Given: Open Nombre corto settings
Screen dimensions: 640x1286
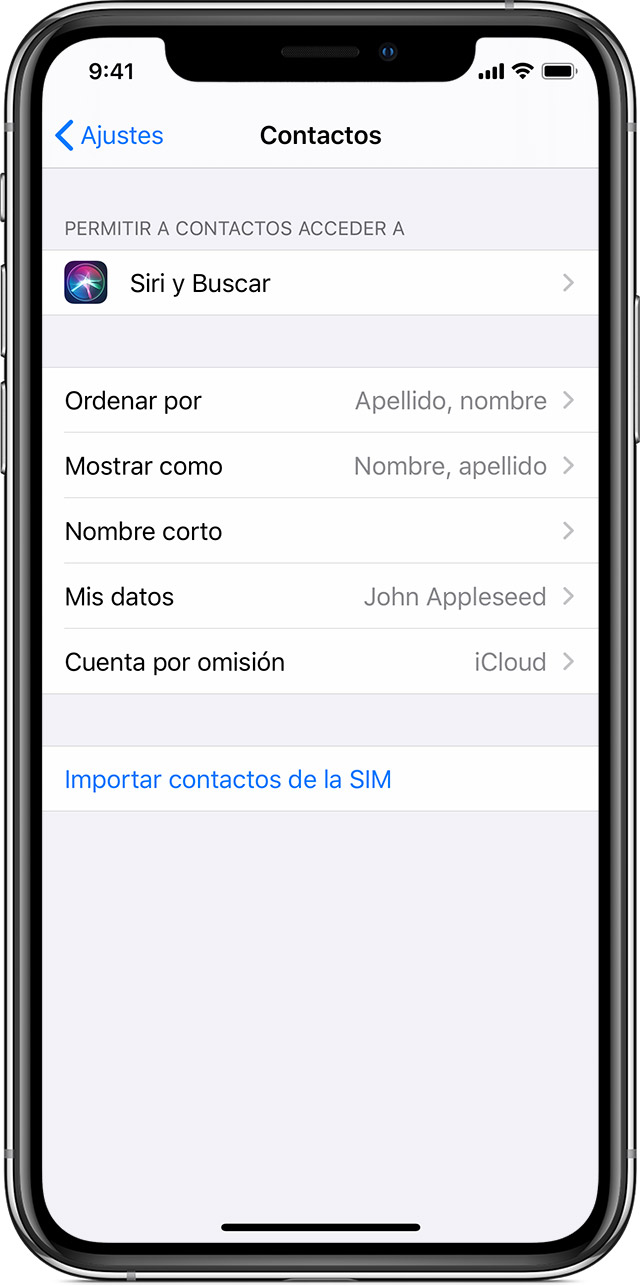Looking at the screenshot, I should tap(320, 531).
